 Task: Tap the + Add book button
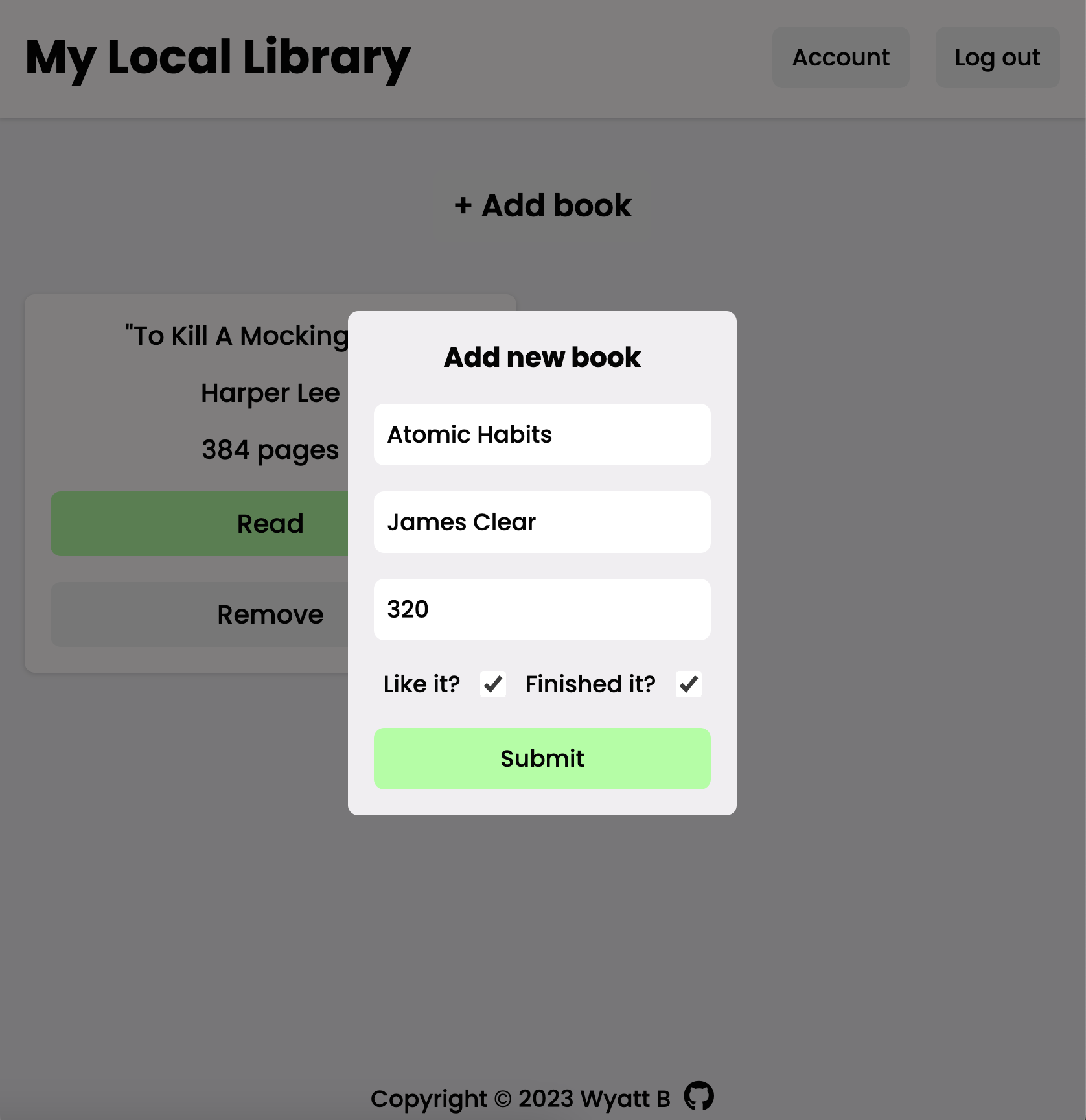pyautogui.click(x=542, y=205)
